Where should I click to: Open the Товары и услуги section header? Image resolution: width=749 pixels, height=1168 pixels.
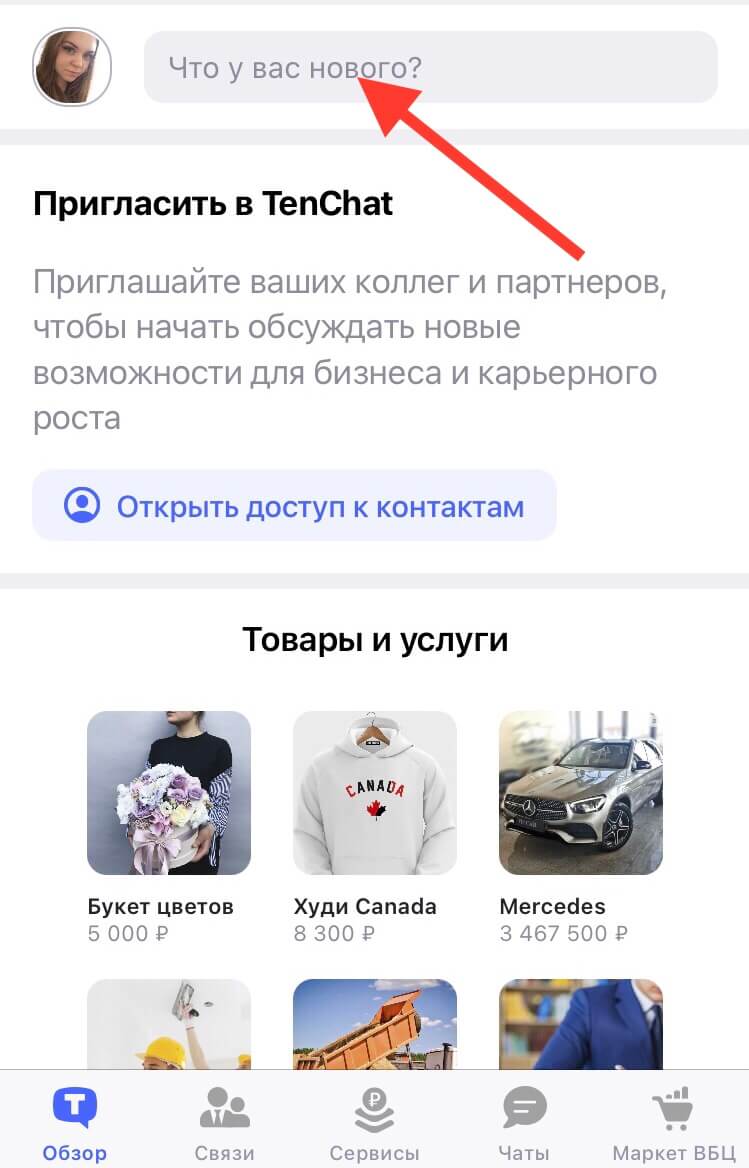(x=374, y=639)
